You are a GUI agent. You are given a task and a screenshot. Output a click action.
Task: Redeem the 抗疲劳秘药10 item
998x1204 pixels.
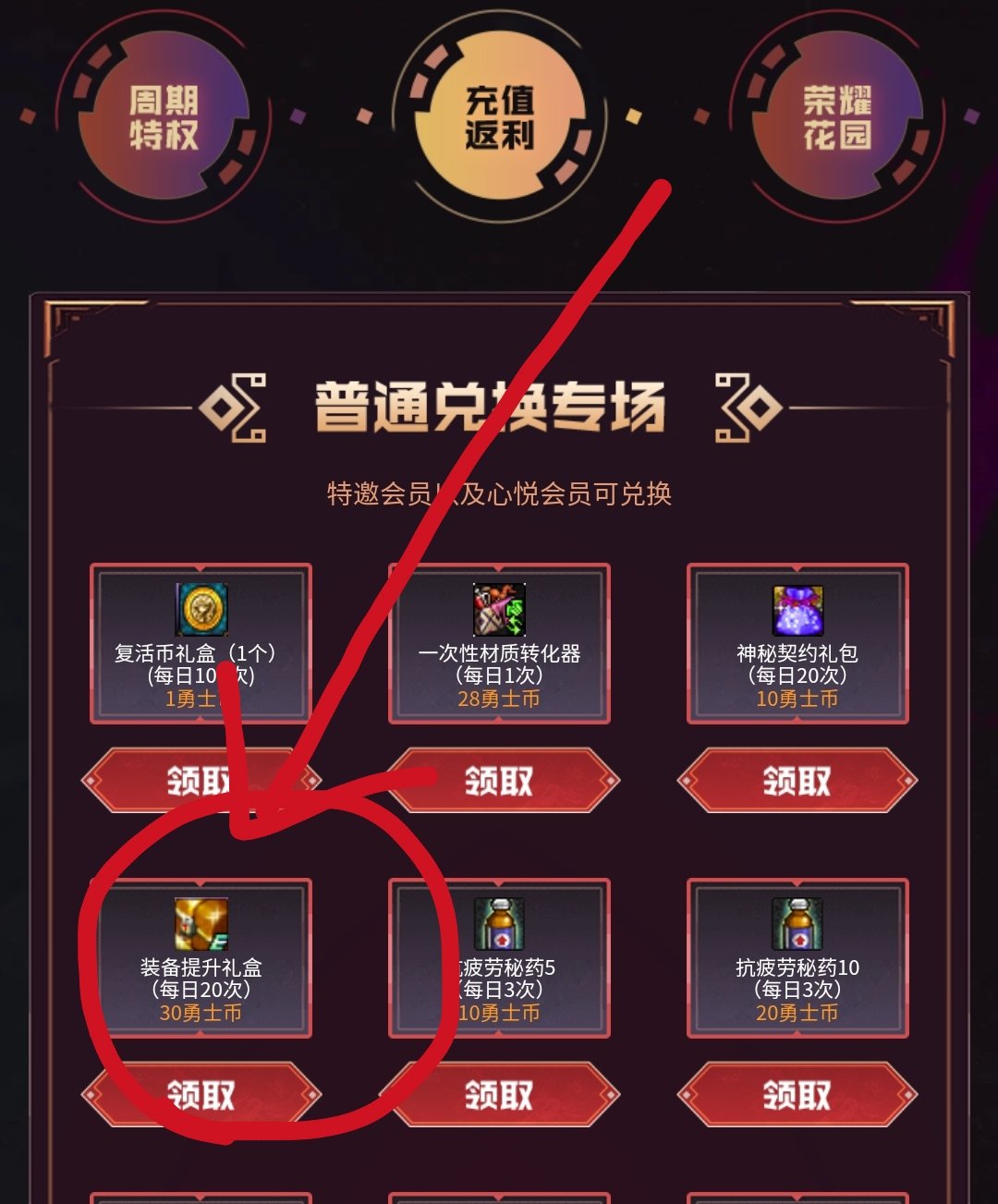[x=797, y=1095]
